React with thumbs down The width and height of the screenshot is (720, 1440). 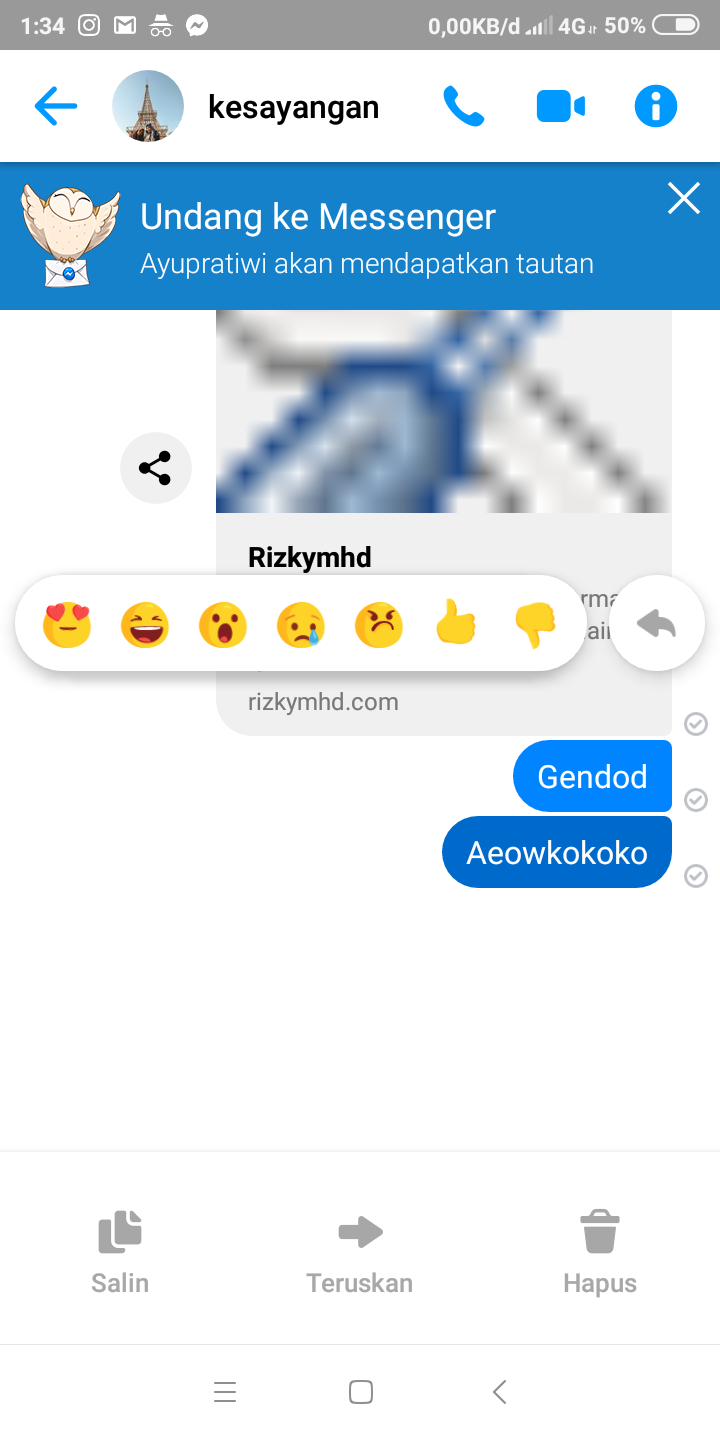(535, 626)
